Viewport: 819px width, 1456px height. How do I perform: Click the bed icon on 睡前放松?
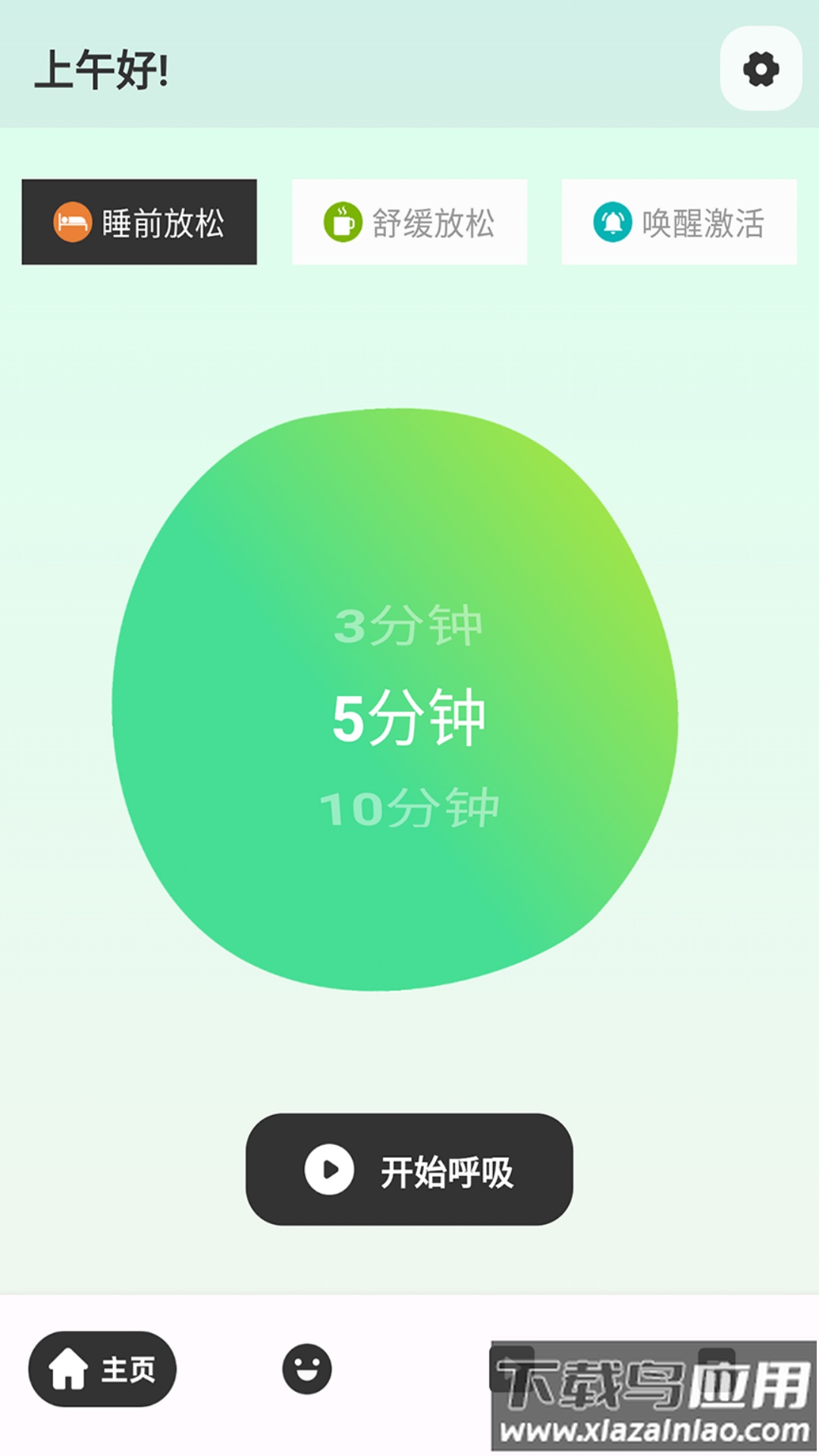click(71, 221)
